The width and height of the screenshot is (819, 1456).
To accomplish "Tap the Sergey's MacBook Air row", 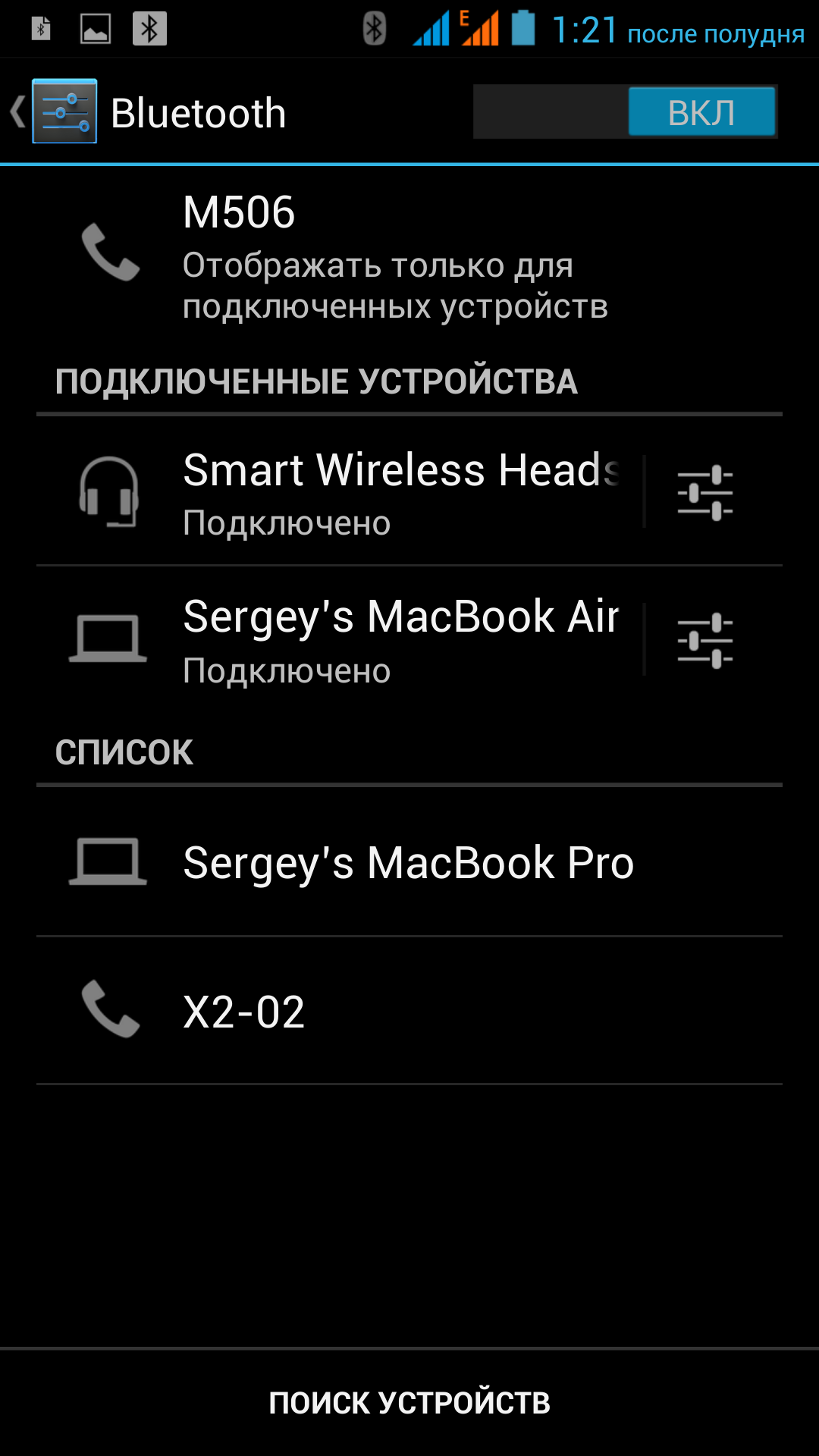I will click(341, 639).
